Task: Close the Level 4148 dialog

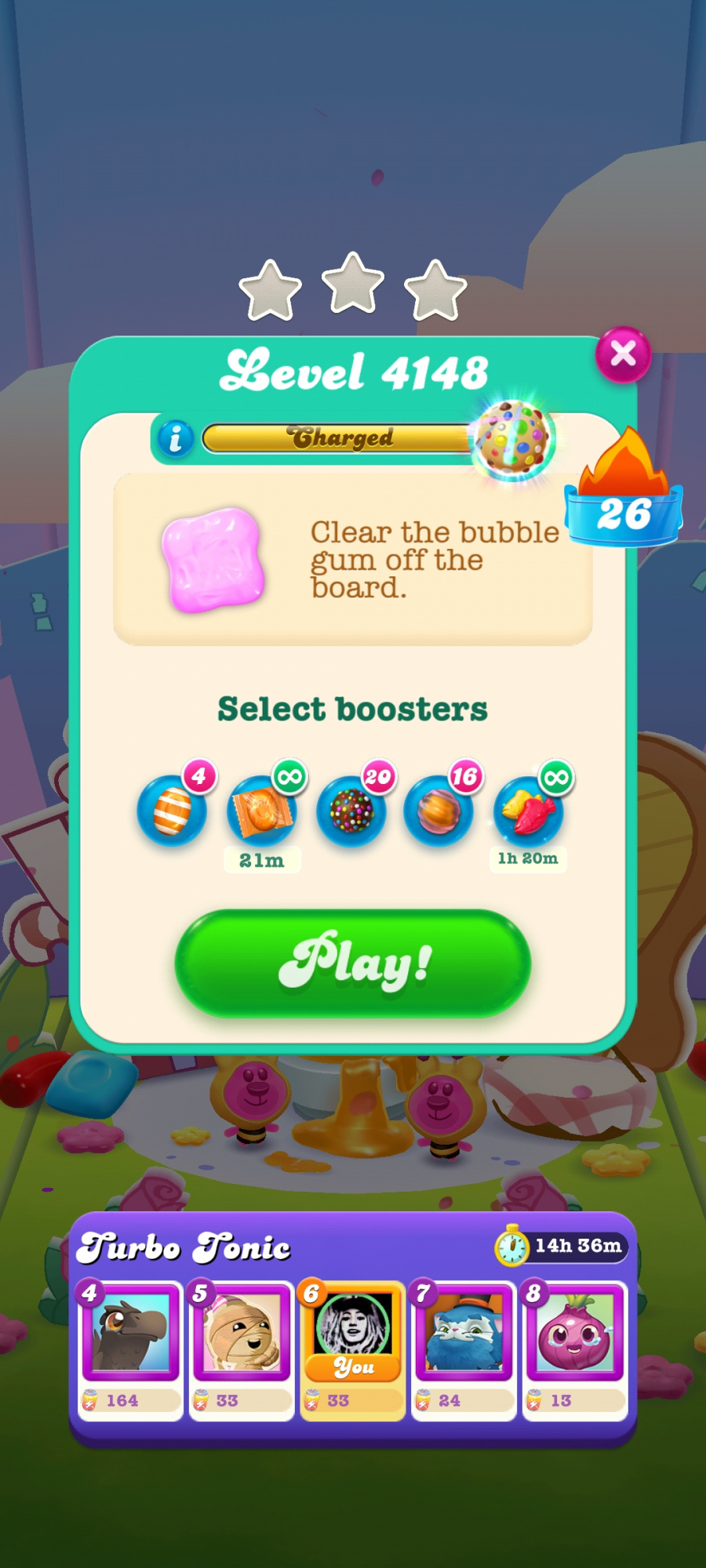Action: [x=623, y=354]
